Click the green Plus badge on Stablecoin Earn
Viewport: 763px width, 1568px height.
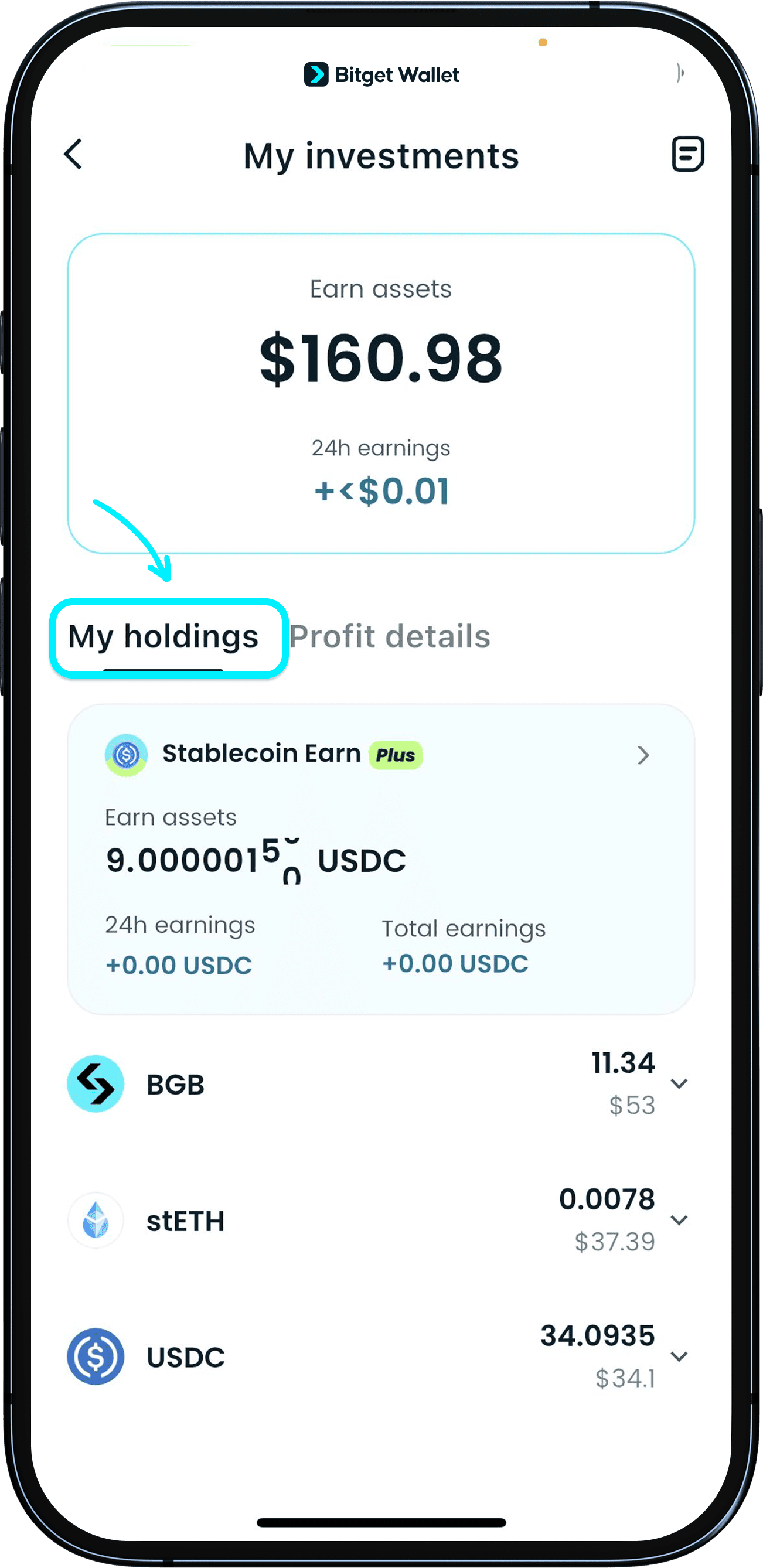[x=394, y=754]
